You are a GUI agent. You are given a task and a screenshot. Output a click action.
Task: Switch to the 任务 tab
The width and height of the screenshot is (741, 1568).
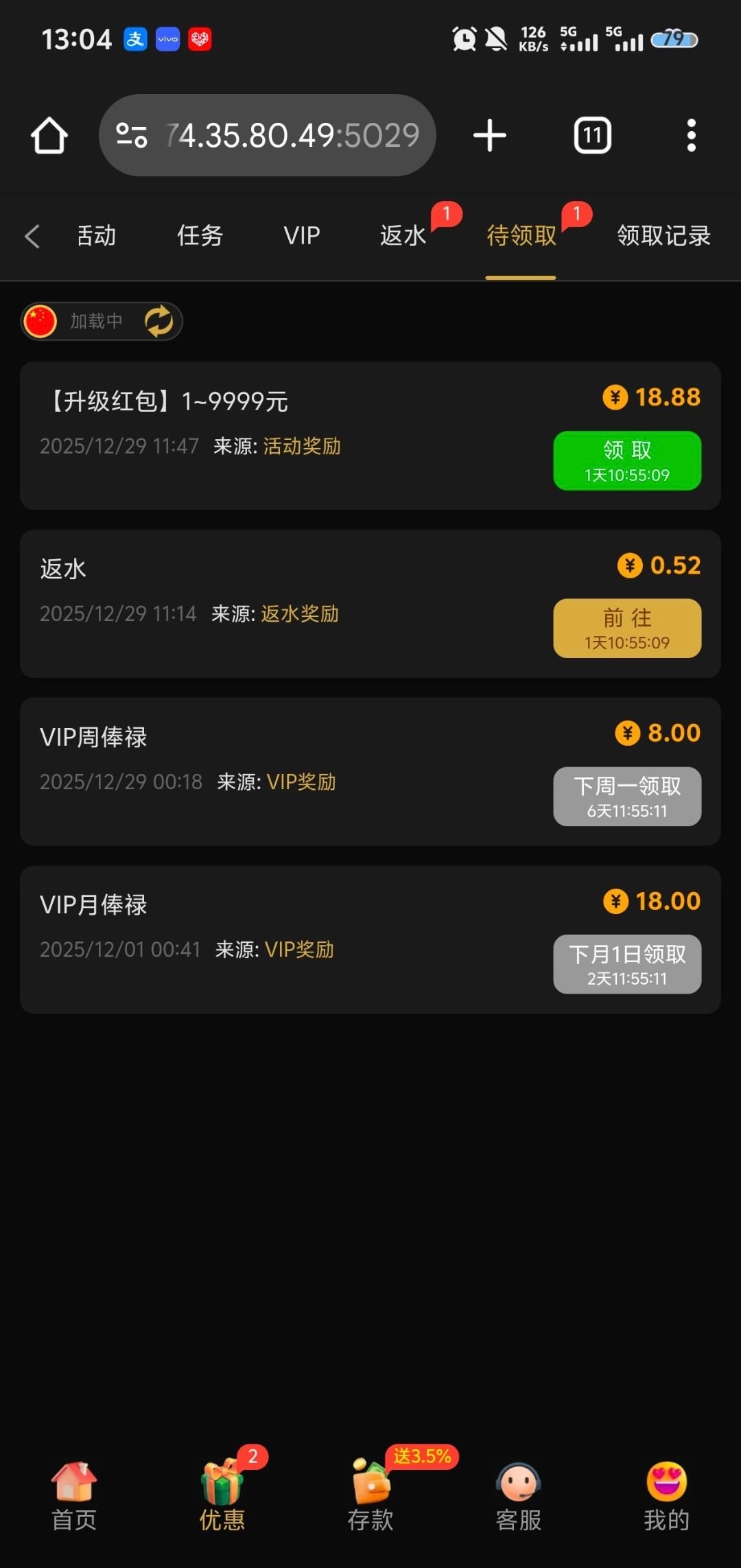coord(200,236)
